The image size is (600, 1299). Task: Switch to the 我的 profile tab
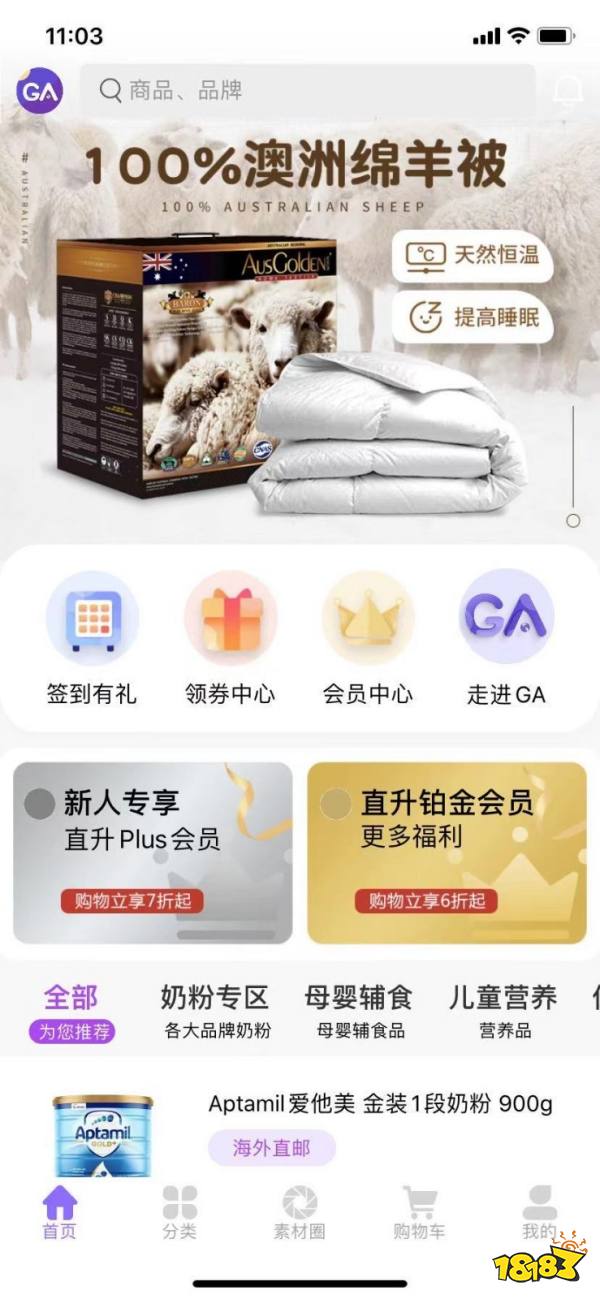[x=540, y=1212]
